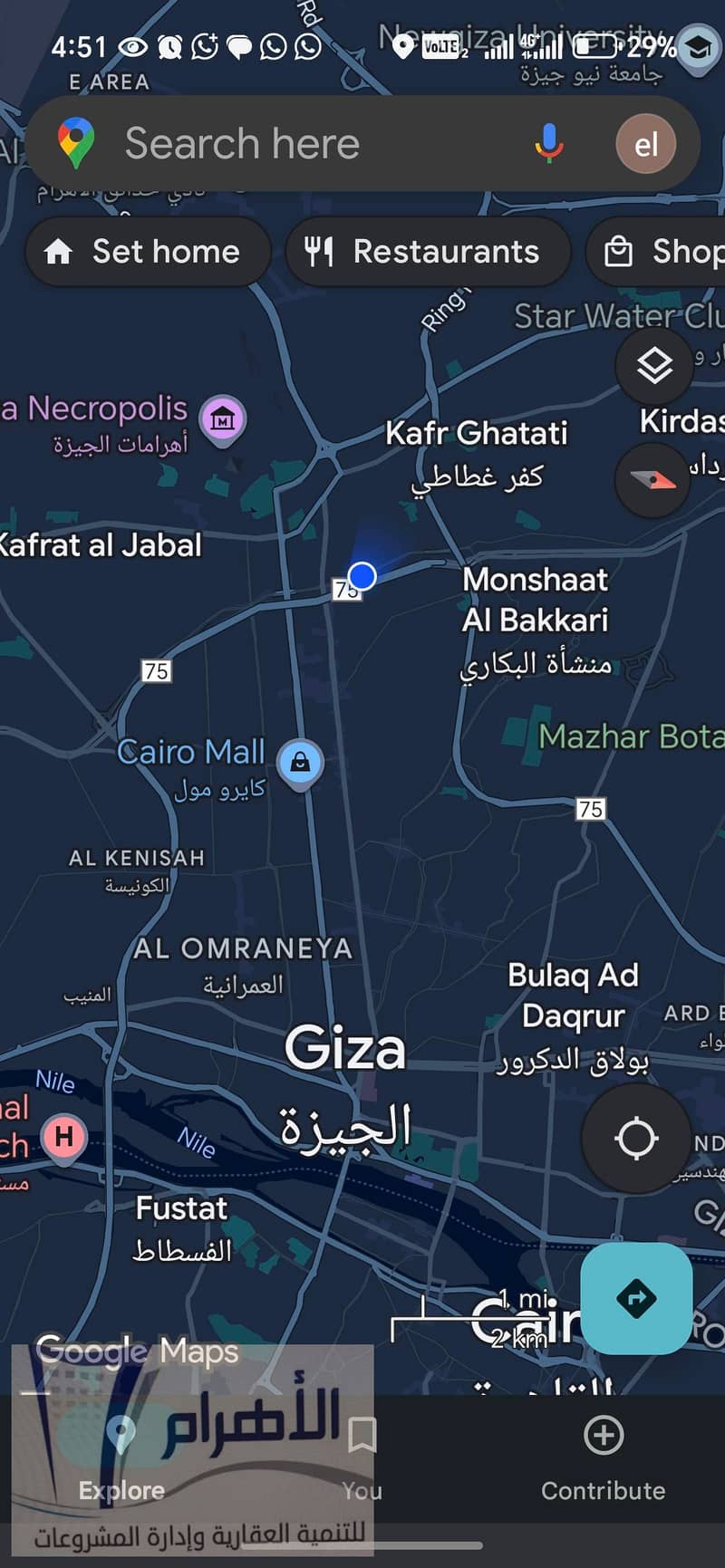Center the map on my location

click(x=636, y=1139)
